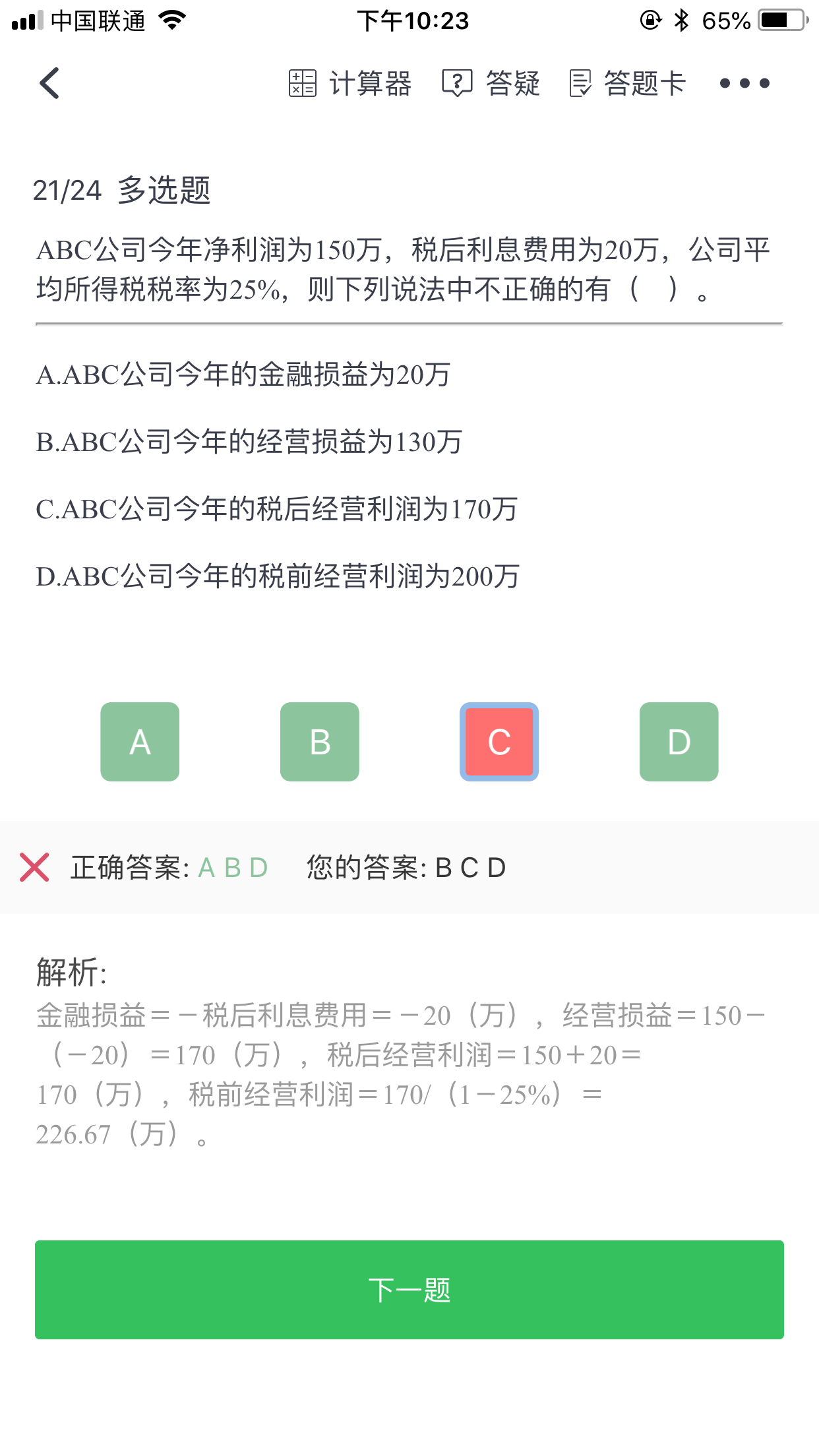Select answer option A button
Image resolution: width=819 pixels, height=1456 pixels.
[140, 742]
